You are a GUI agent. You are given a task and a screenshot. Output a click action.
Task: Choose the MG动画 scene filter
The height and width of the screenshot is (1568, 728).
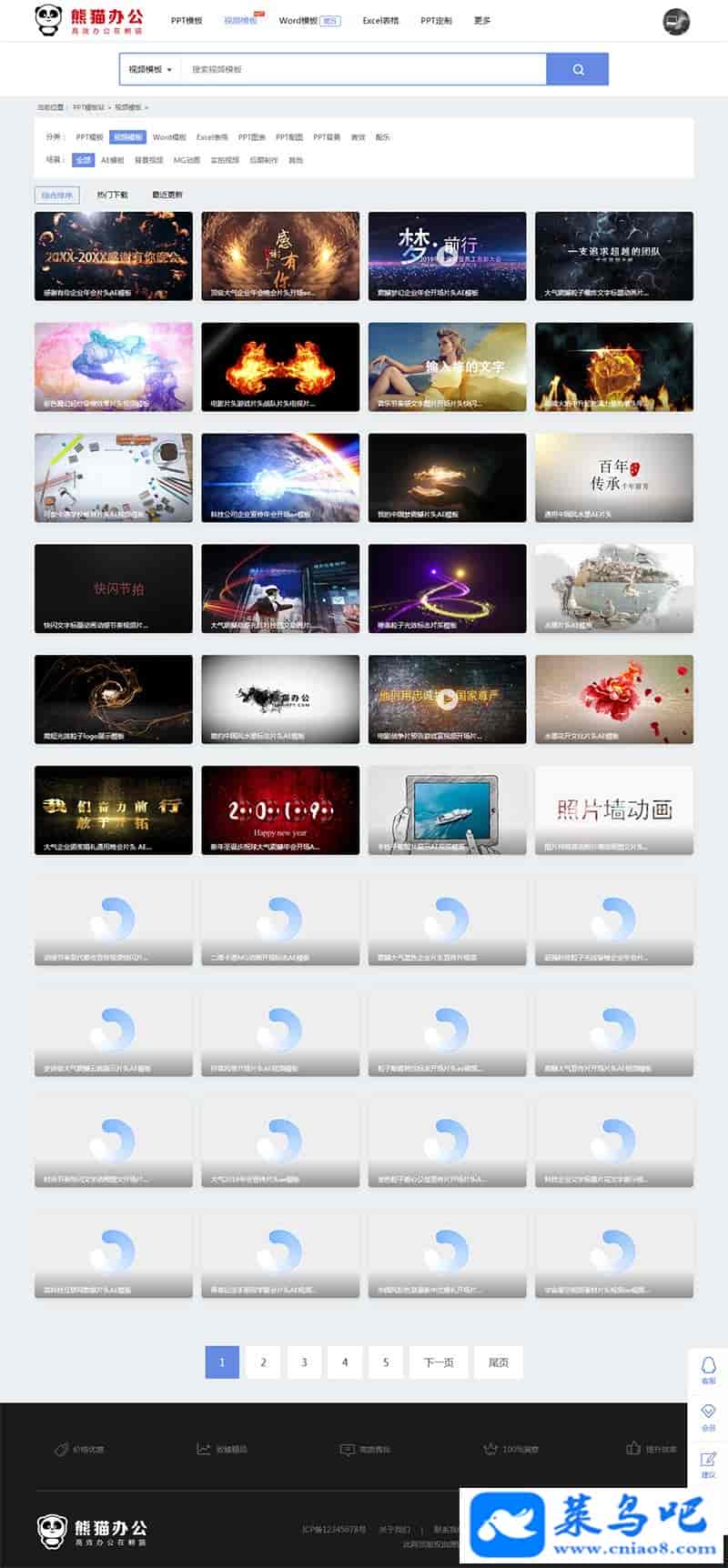point(187,160)
